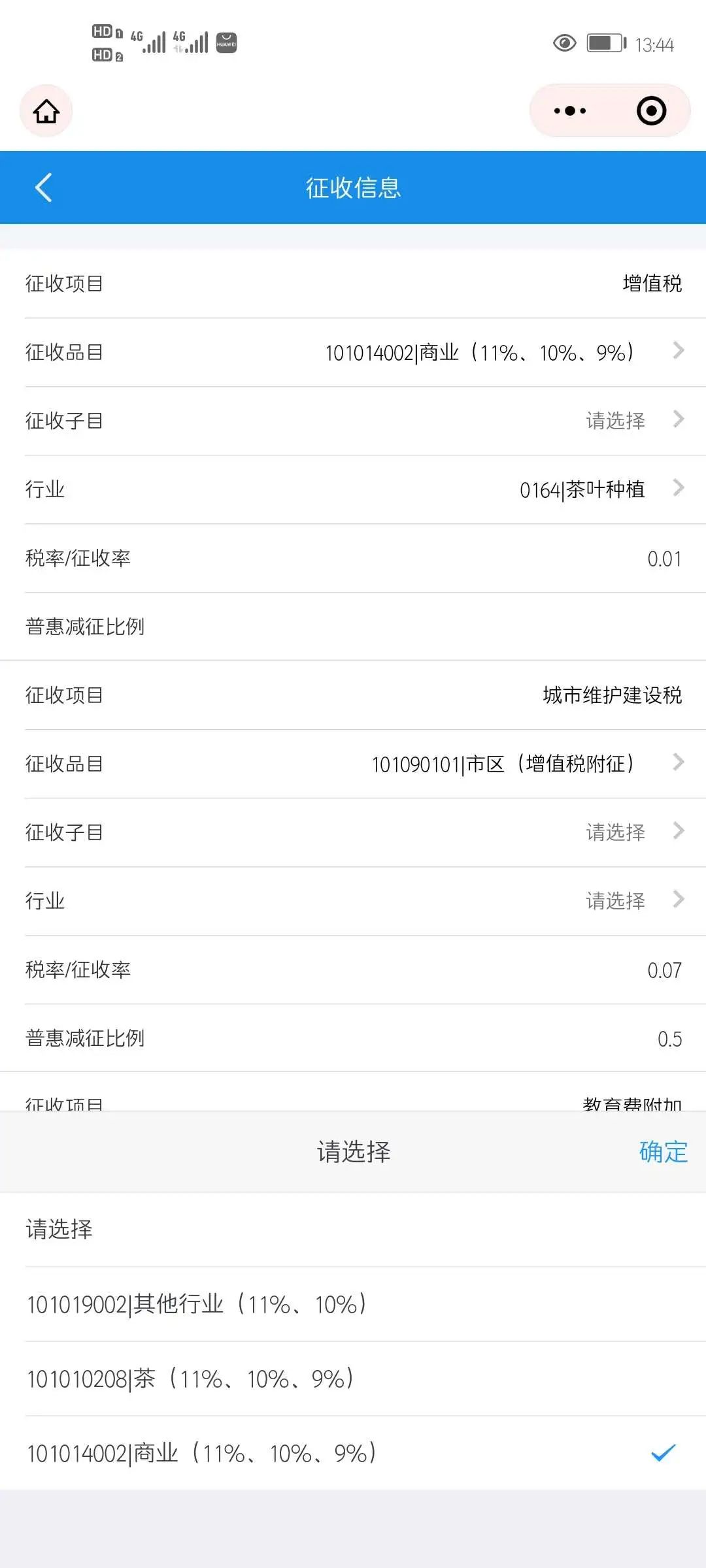
Task: Open 征收子目 picker under 城市维护建设税
Action: click(353, 832)
